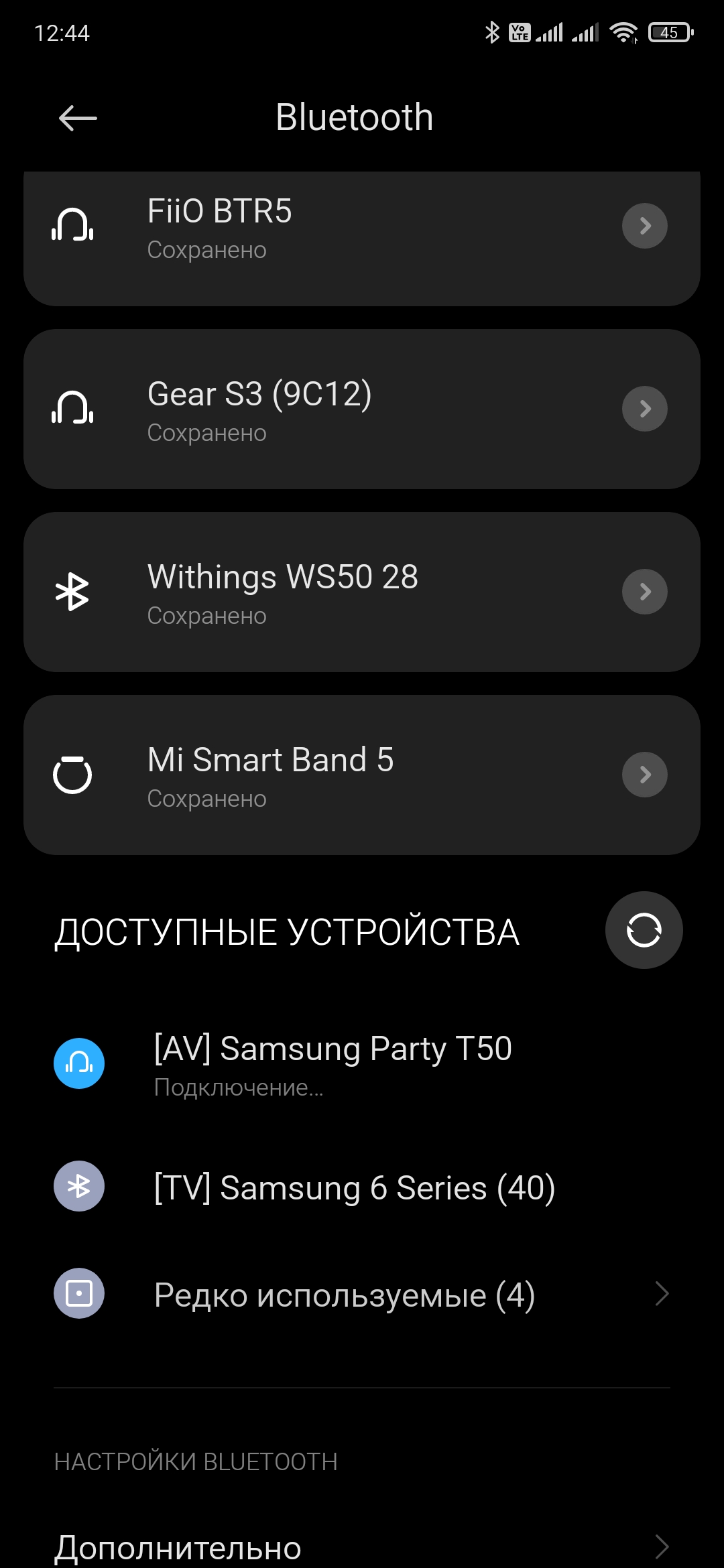Viewport: 724px width, 1568px height.
Task: Pair with [TV] Samsung 6 Series (40)
Action: click(x=354, y=1187)
